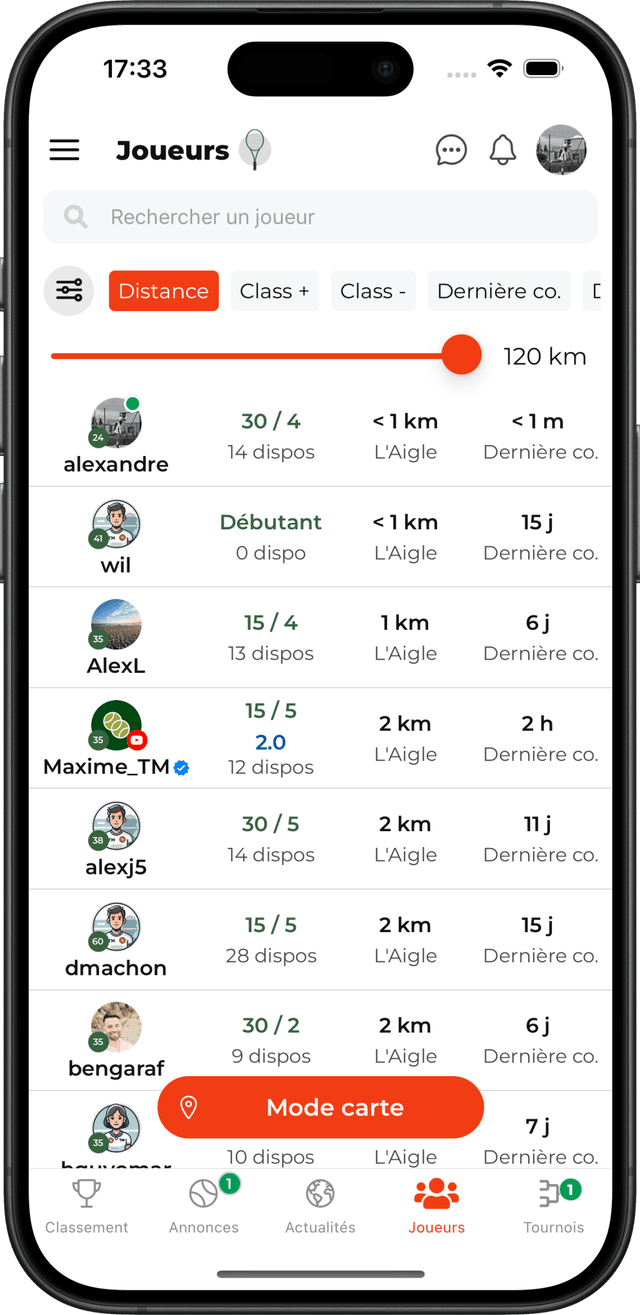Select the Distance sort chip
Screen dimensions: 640x1315
point(163,291)
